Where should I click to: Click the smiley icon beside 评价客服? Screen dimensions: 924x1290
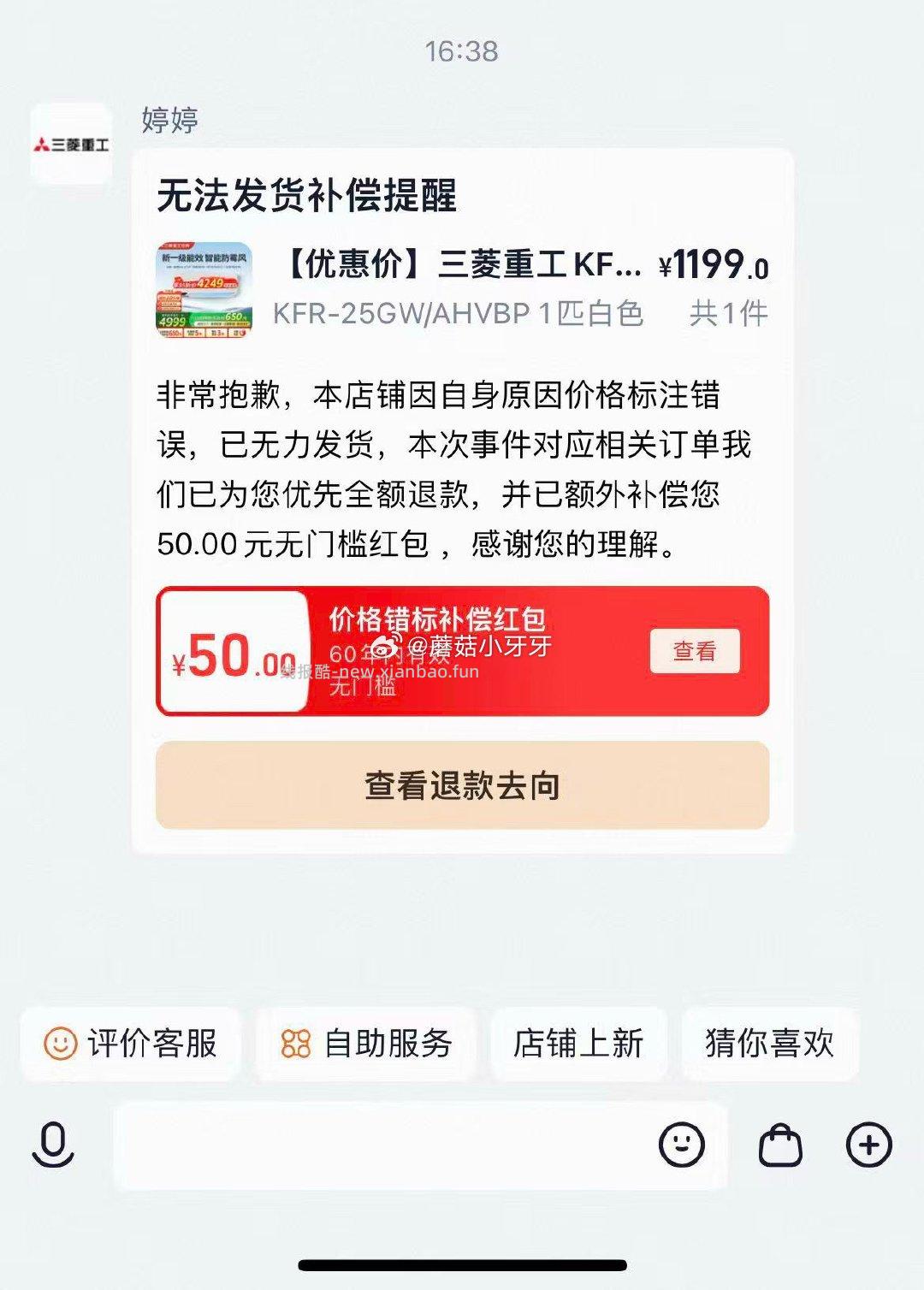(60, 1043)
